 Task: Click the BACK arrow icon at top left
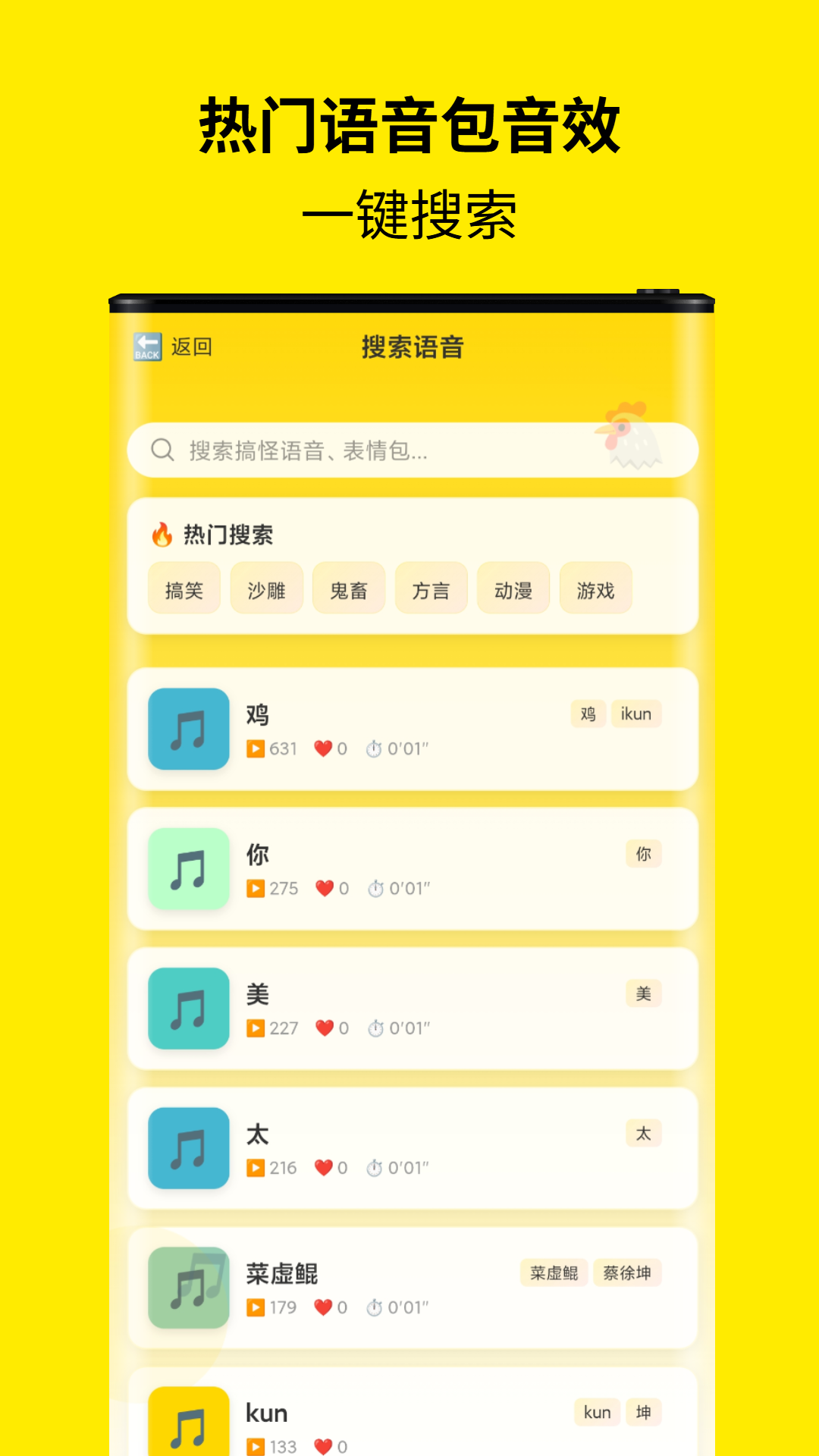pos(146,347)
